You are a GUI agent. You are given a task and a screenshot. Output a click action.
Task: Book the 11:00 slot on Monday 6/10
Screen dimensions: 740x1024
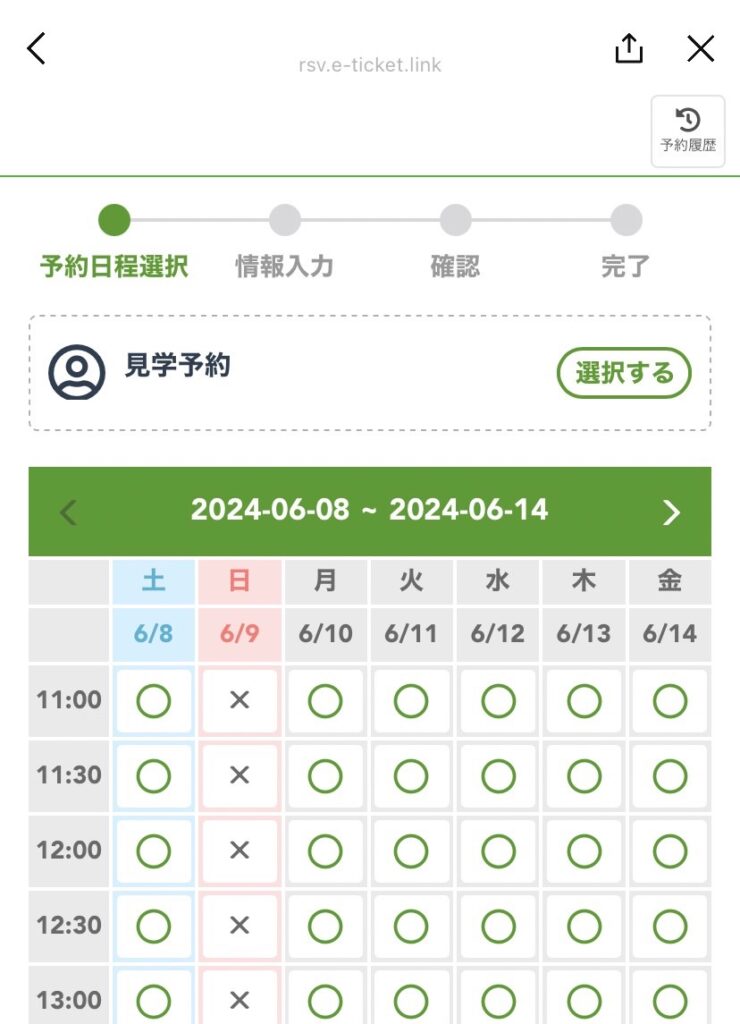tap(325, 702)
